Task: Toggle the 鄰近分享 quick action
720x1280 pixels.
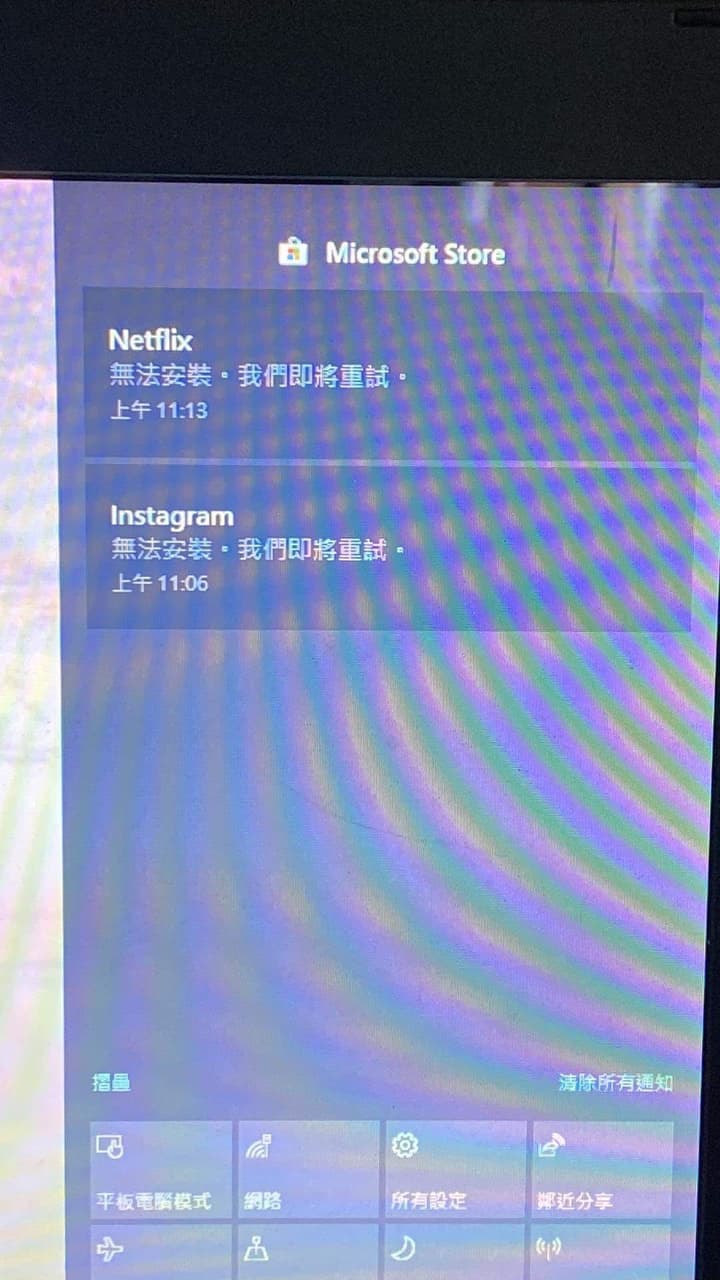Action: (x=602, y=1168)
